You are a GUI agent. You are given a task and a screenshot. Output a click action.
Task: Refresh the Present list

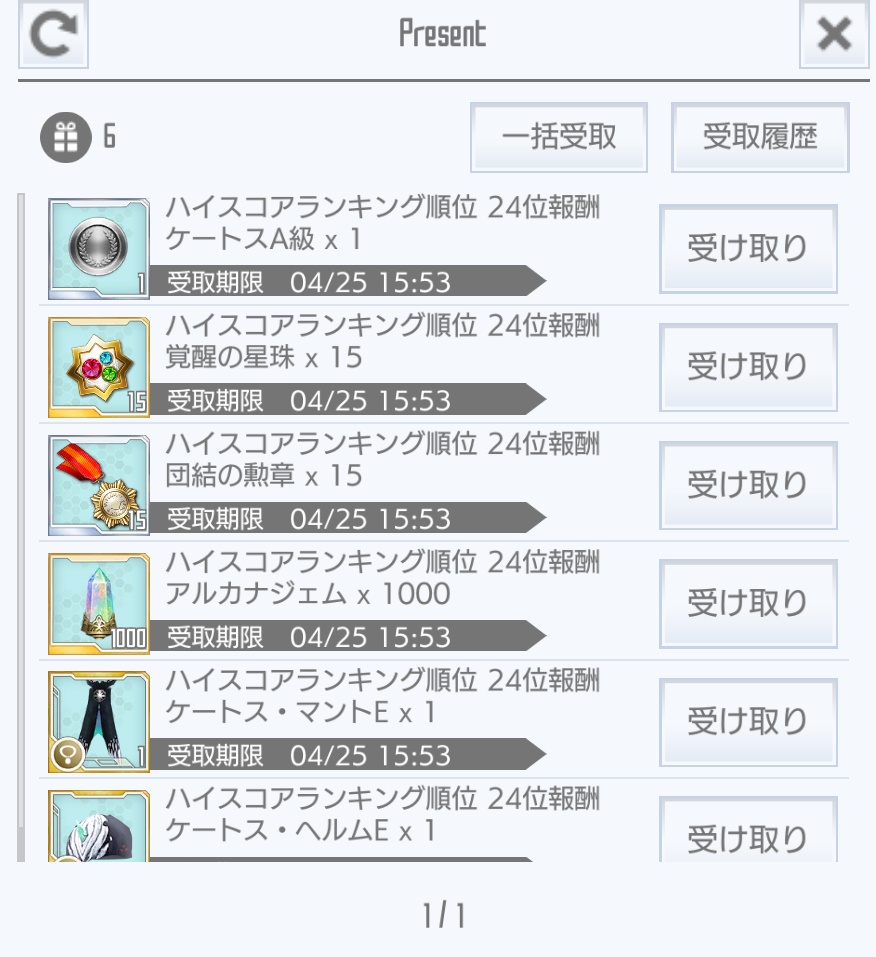tap(53, 35)
